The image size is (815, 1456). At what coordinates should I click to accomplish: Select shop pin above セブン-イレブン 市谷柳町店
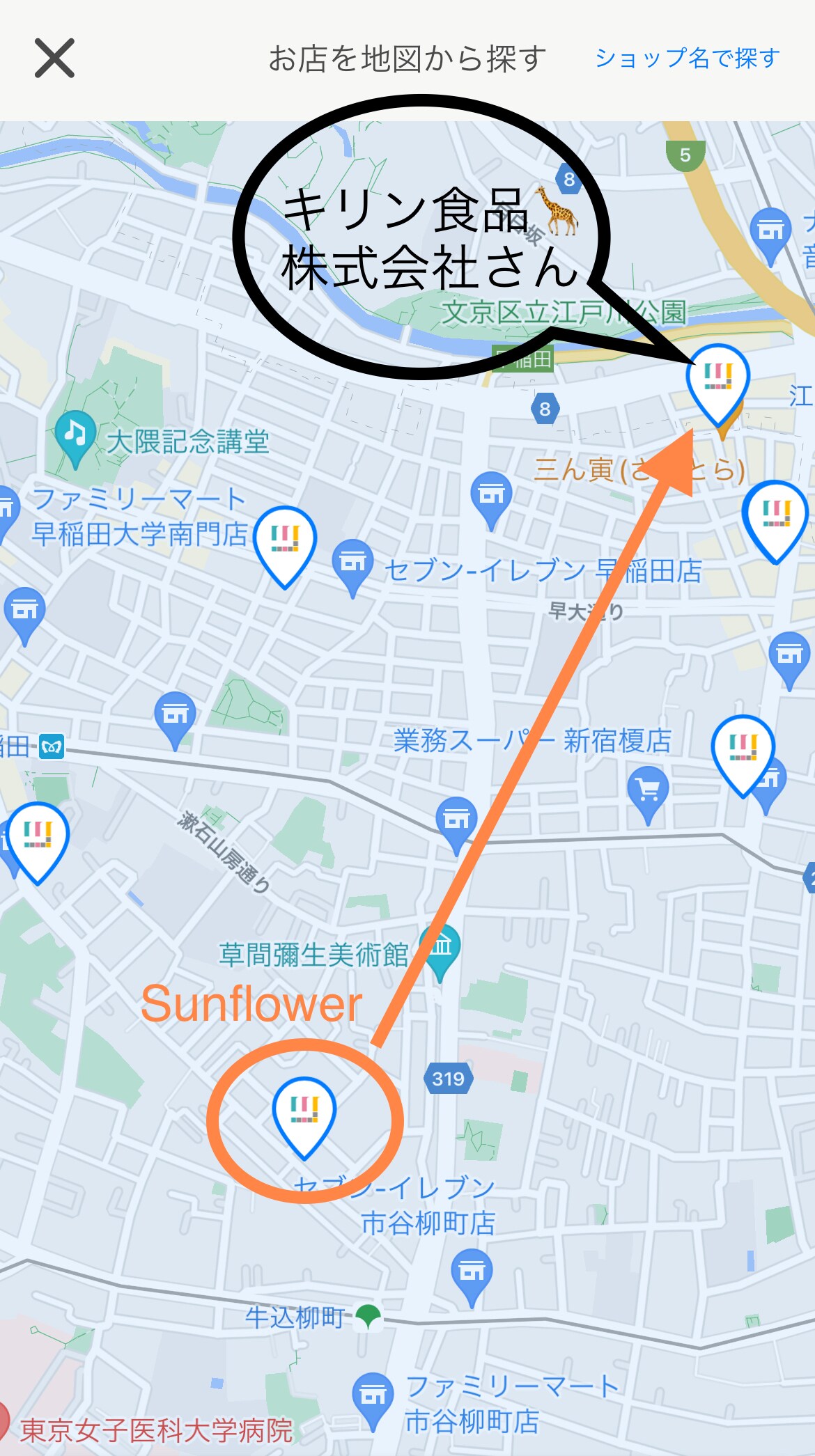click(304, 1111)
